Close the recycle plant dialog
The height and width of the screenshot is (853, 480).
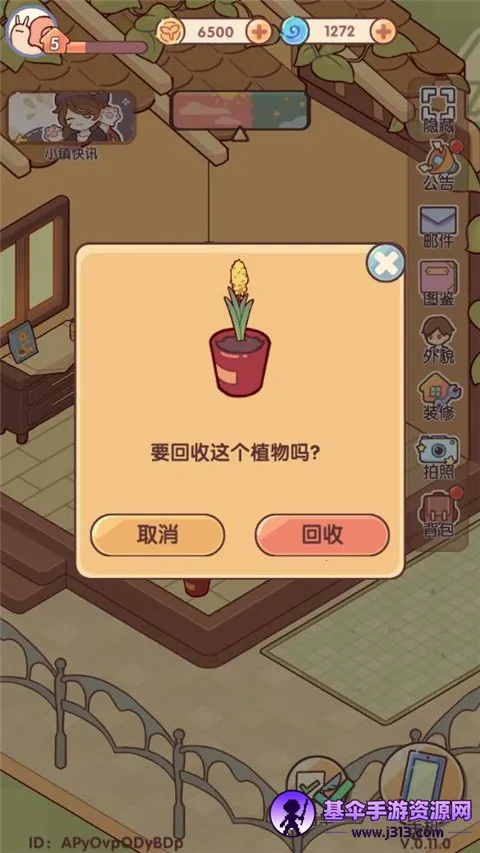[x=385, y=263]
